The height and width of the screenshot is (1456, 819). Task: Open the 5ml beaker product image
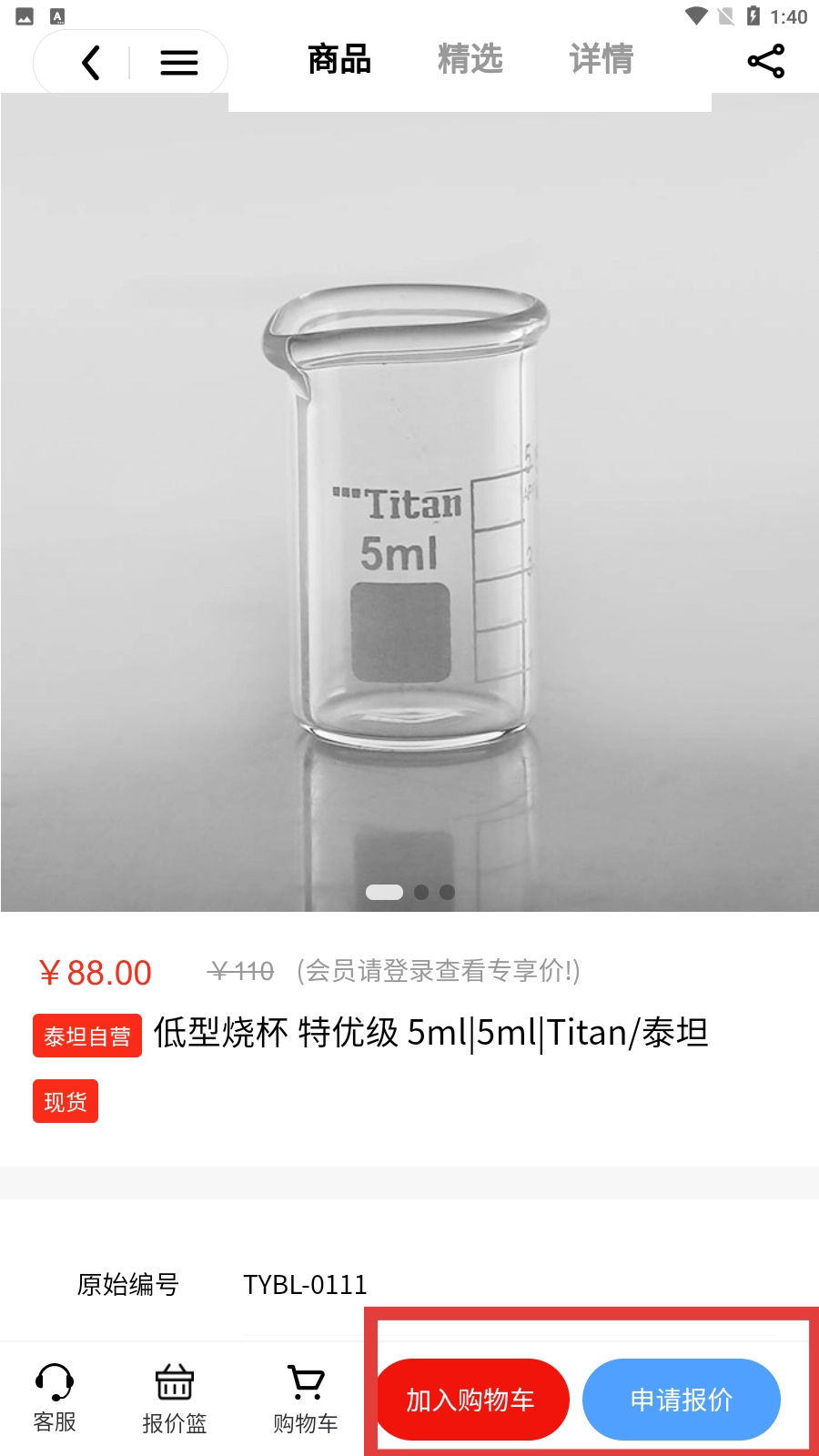409,510
